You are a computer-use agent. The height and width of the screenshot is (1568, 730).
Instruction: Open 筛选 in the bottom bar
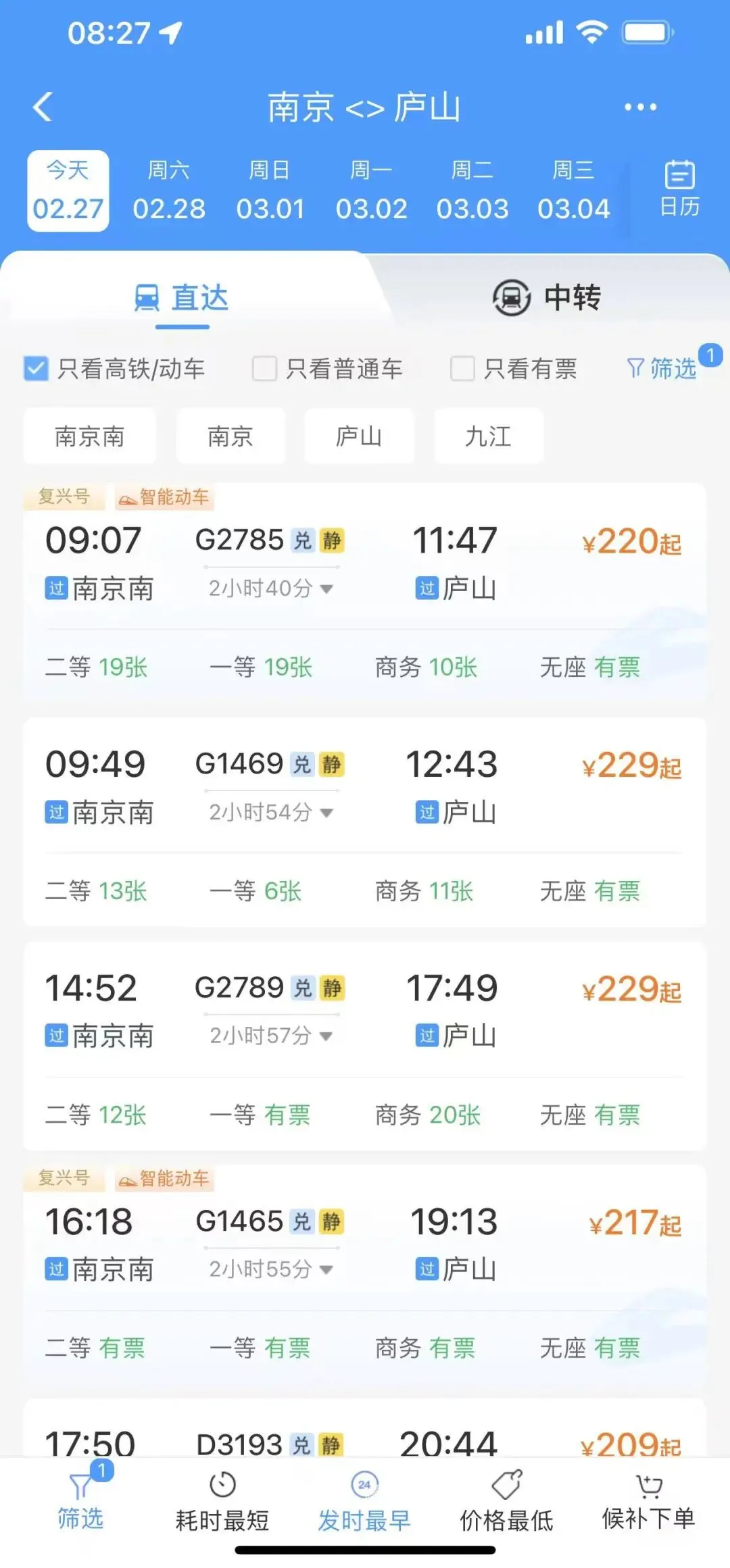point(80,1501)
